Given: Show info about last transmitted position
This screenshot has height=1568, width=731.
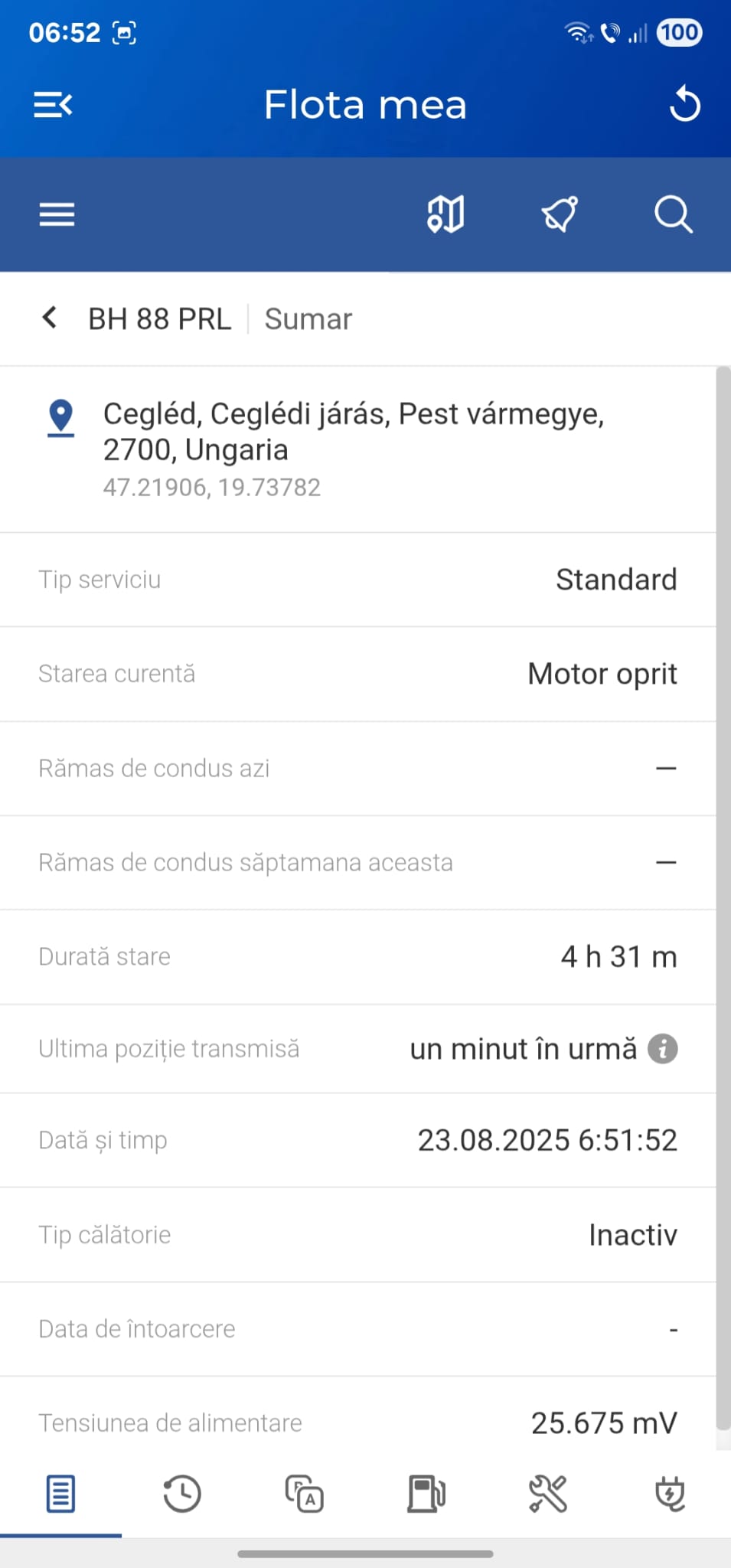Looking at the screenshot, I should tap(663, 1049).
